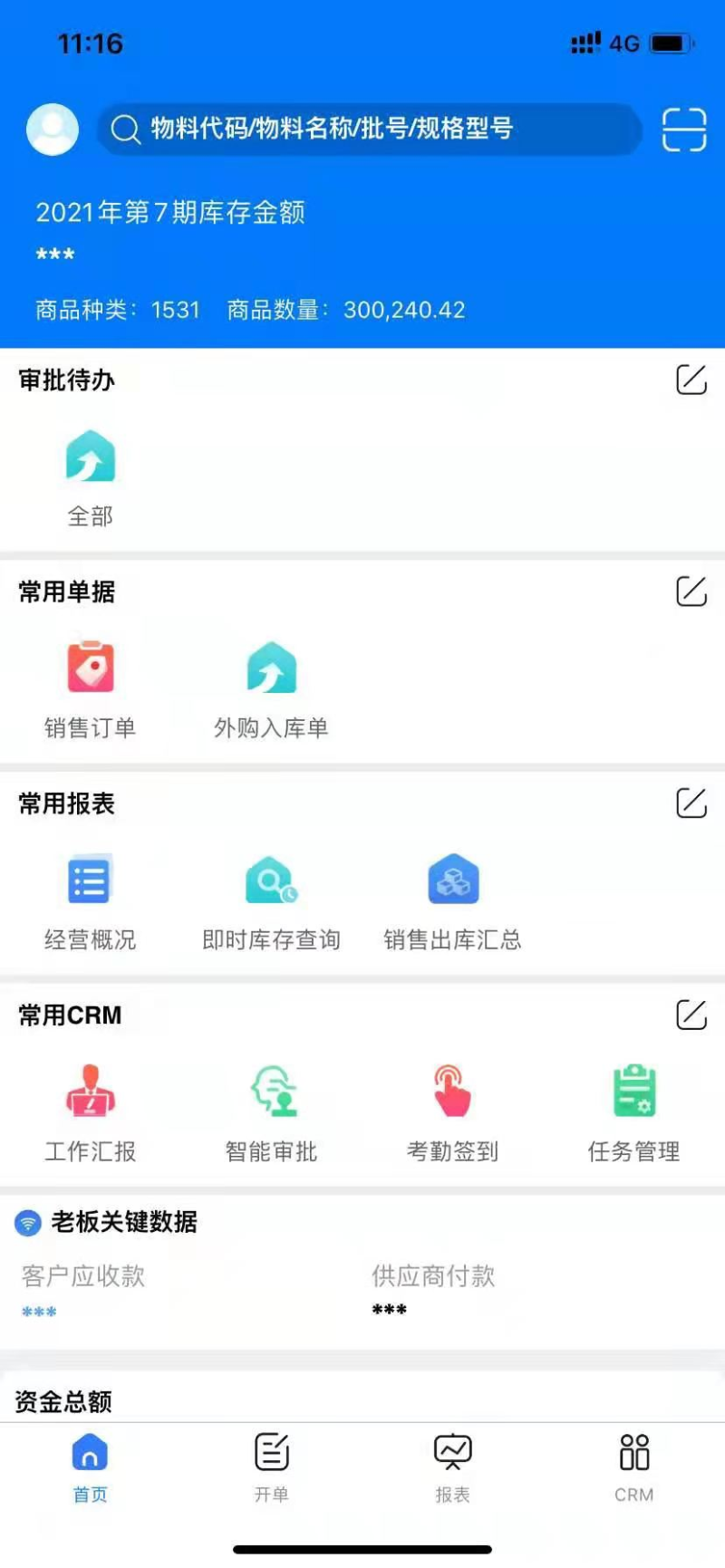This screenshot has height=1568, width=725.
Task: Reveal the hidden 库存金额 figure
Action: pyautogui.click(x=53, y=254)
